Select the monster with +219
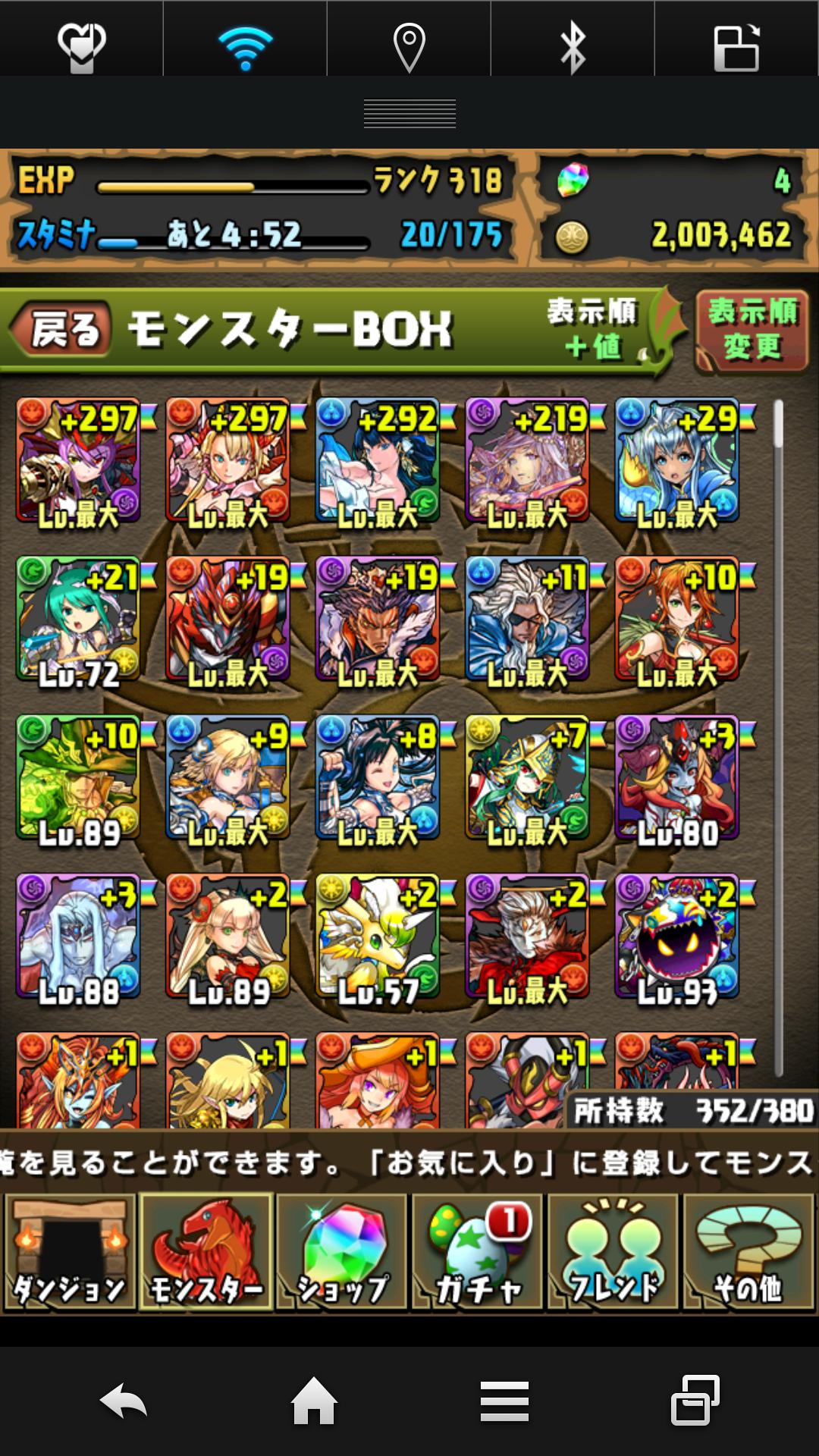The height and width of the screenshot is (1456, 819). point(527,461)
